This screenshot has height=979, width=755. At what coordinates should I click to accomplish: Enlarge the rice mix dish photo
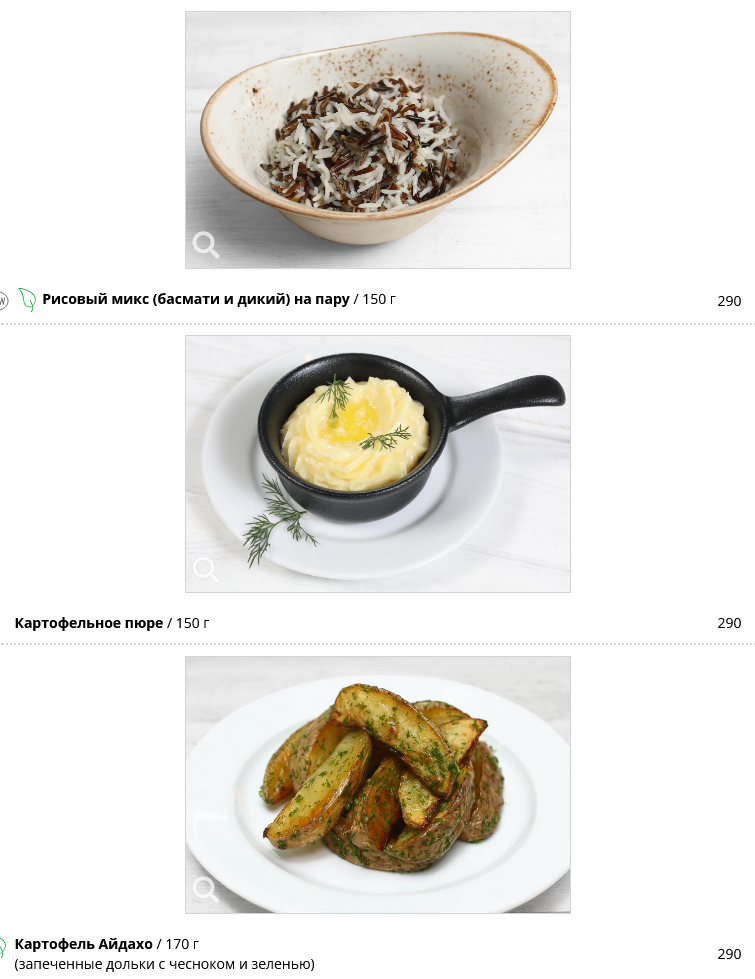click(x=206, y=245)
